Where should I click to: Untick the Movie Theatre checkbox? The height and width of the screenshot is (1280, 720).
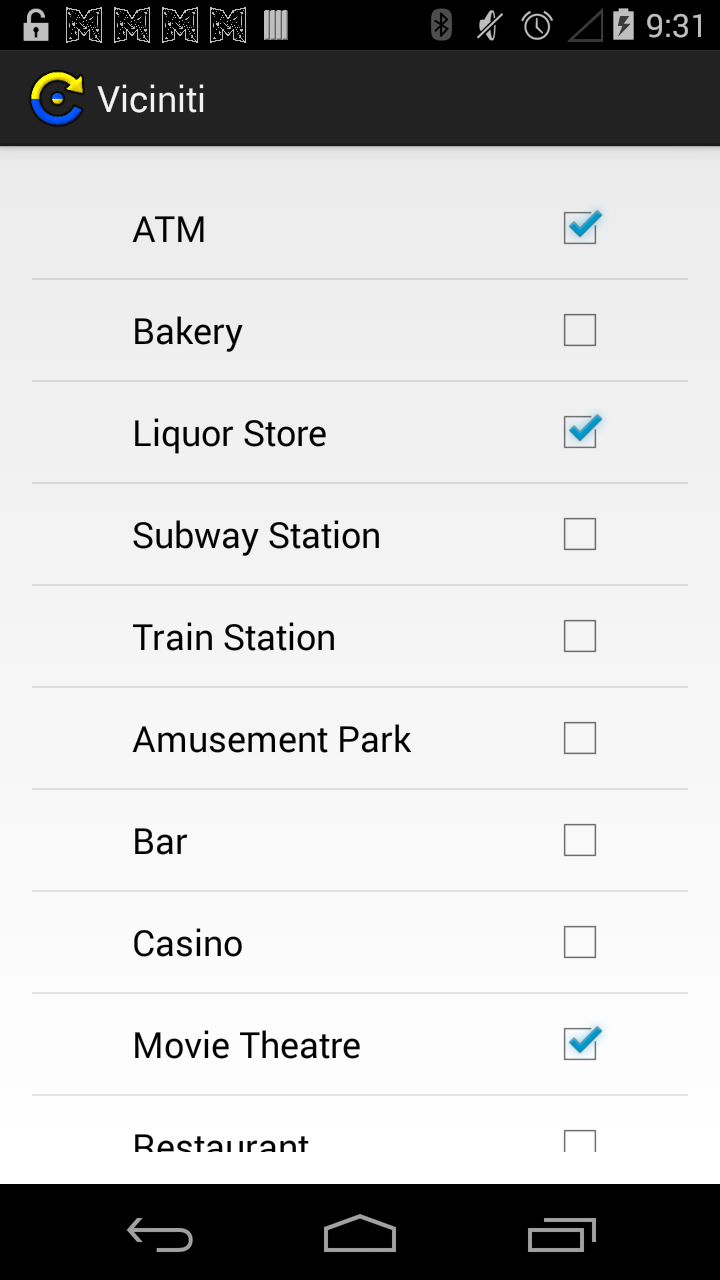click(580, 1044)
